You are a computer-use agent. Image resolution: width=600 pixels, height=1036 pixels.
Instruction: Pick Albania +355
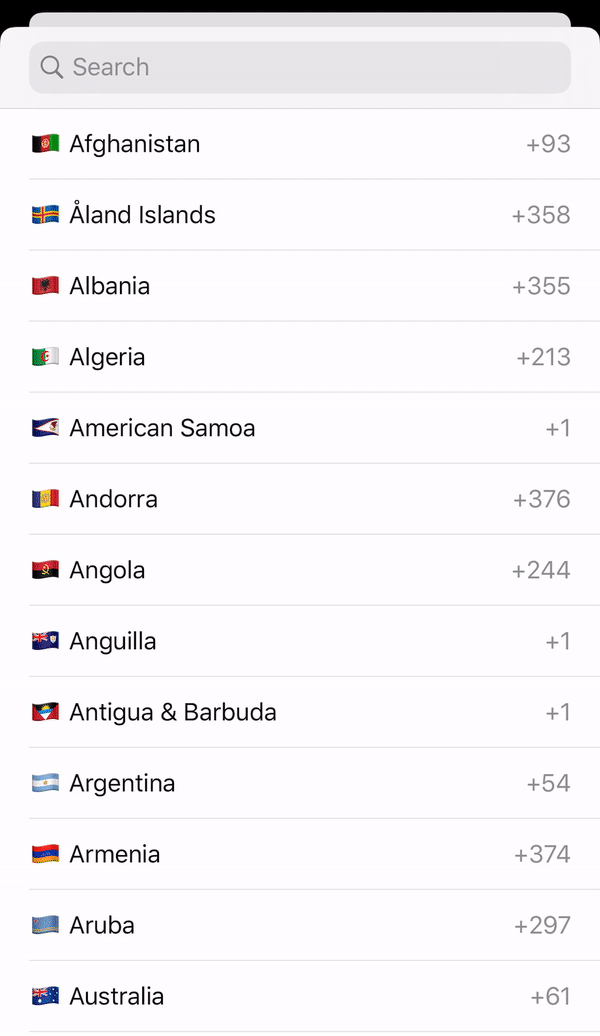click(x=300, y=286)
